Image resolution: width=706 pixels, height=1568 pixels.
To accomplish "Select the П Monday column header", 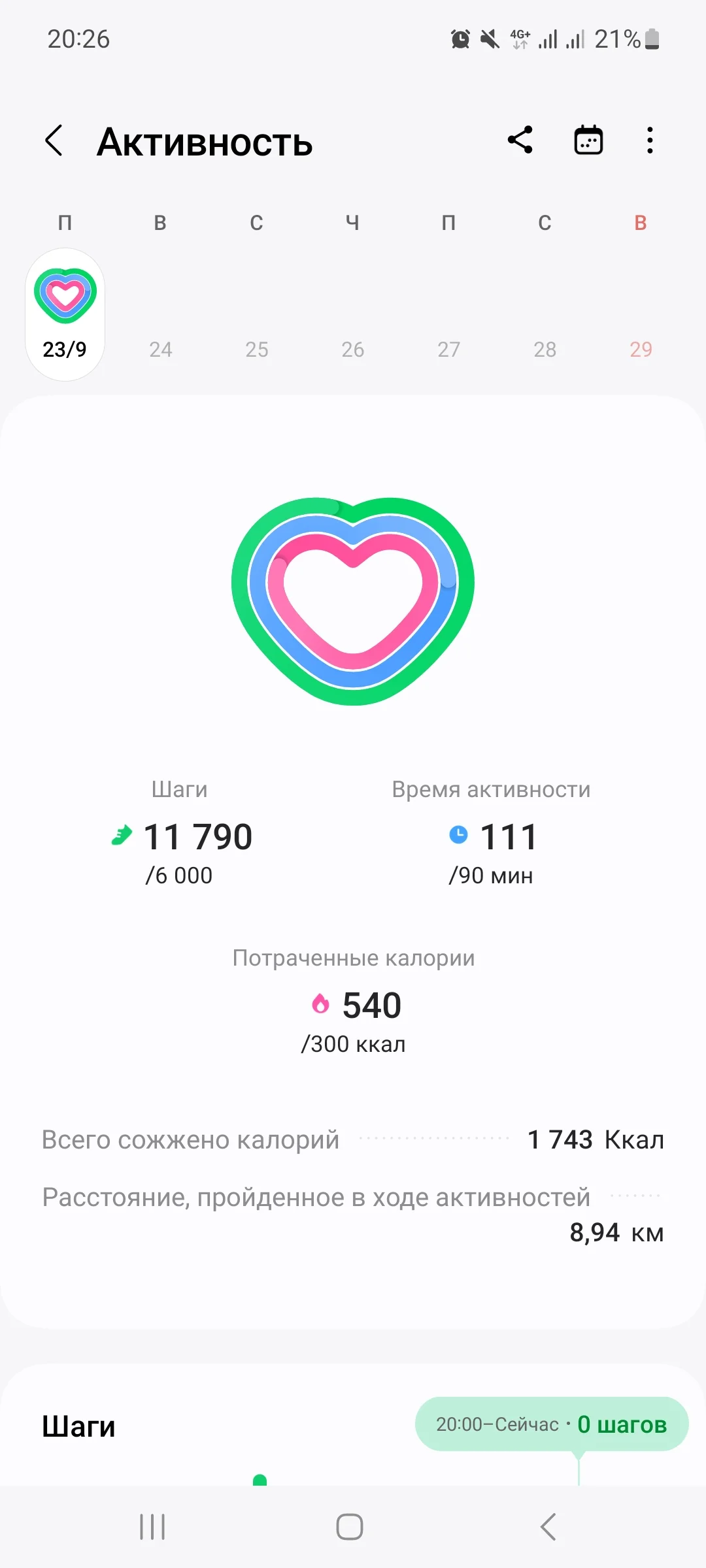I will tap(63, 222).
